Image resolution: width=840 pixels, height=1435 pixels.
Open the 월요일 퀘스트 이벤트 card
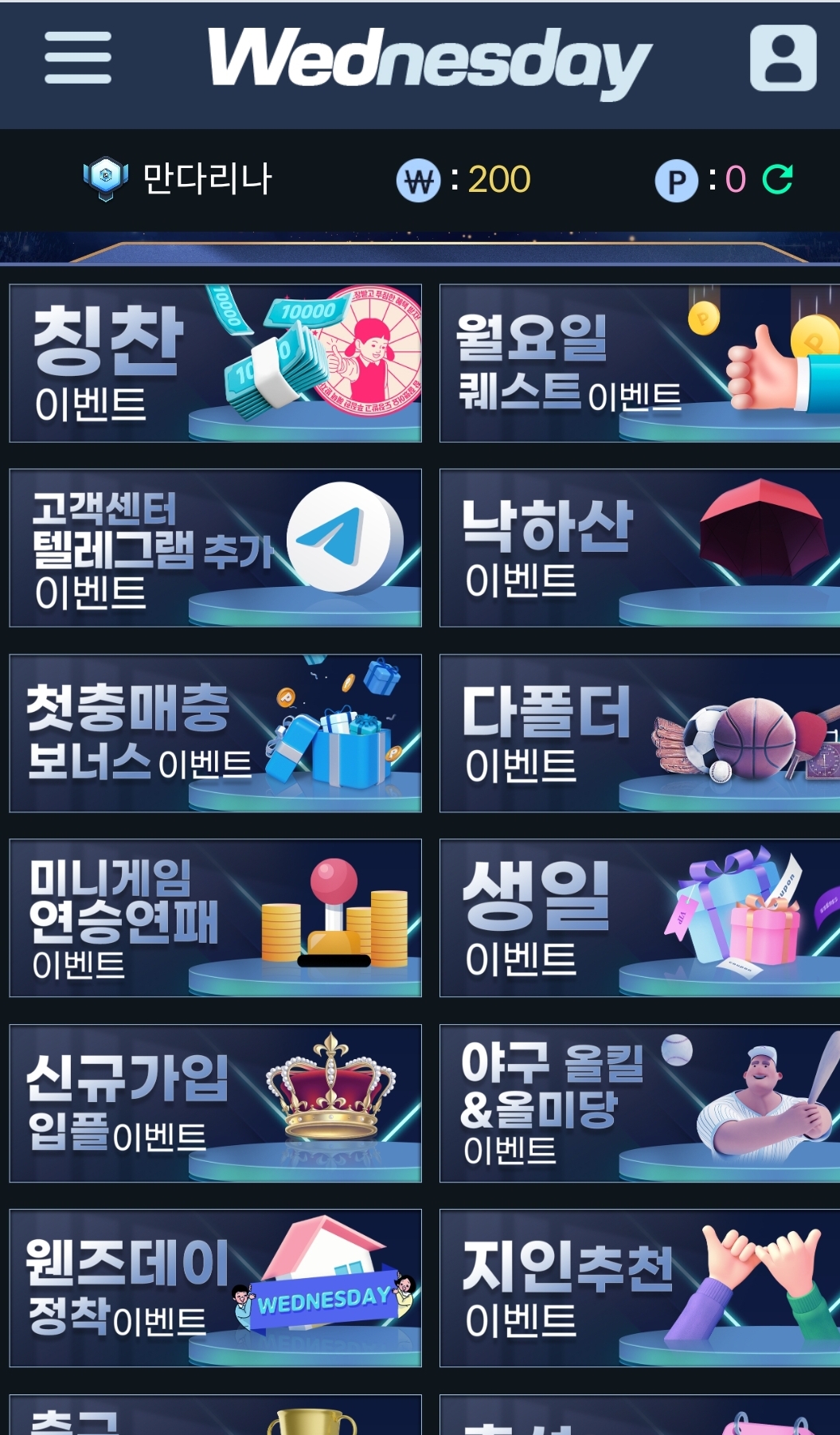pos(640,363)
